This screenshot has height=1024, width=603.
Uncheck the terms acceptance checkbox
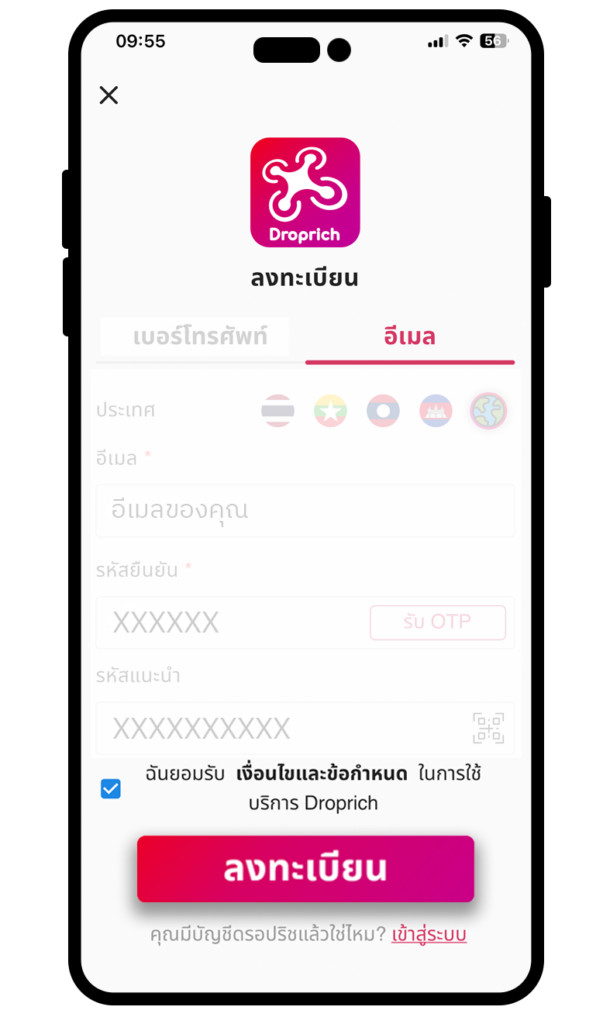(x=111, y=788)
